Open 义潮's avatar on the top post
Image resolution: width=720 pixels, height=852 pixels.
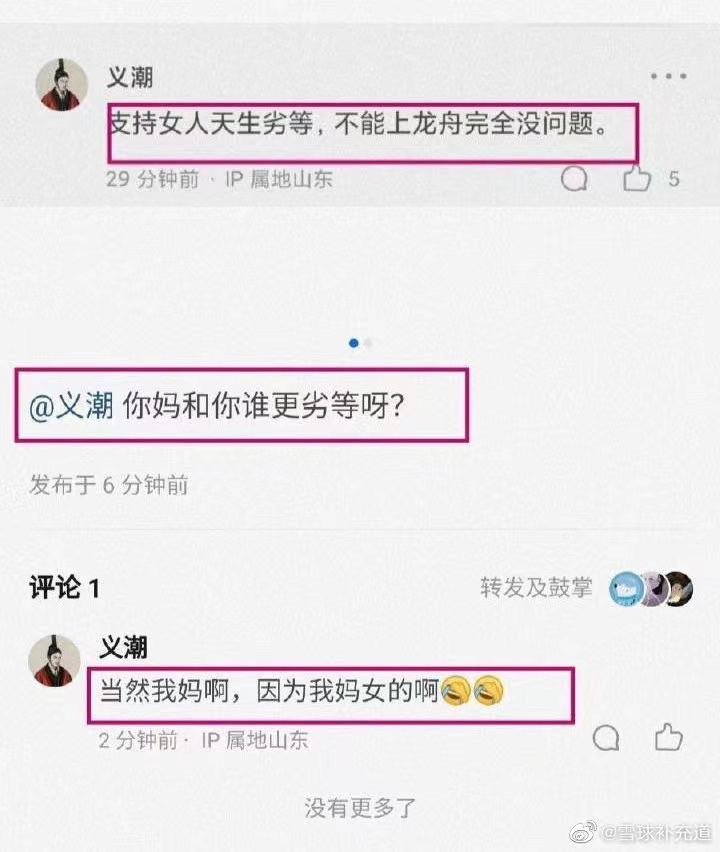pyautogui.click(x=63, y=85)
